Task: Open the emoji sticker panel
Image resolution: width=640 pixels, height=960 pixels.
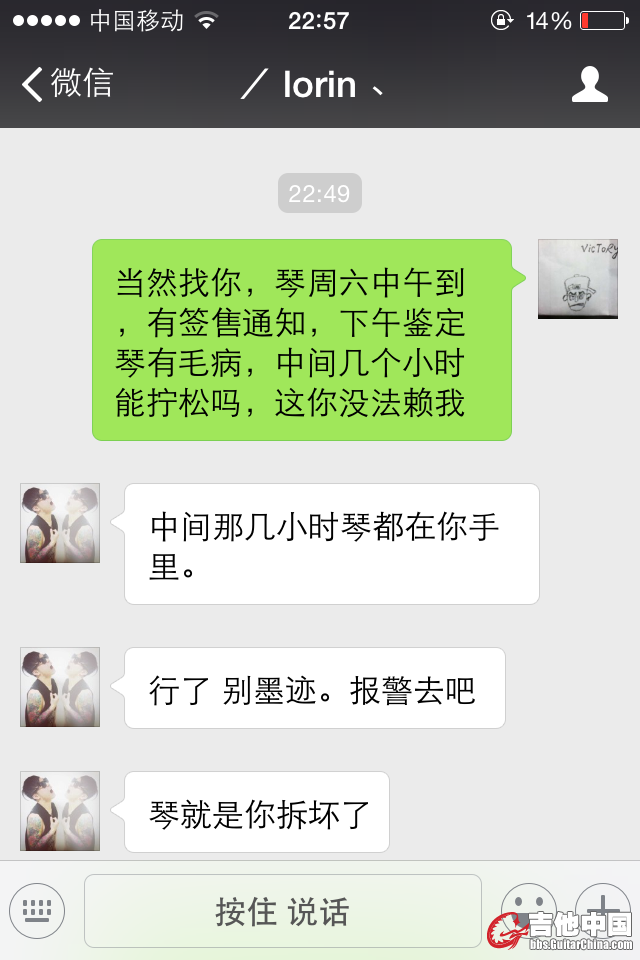Action: pos(527,908)
